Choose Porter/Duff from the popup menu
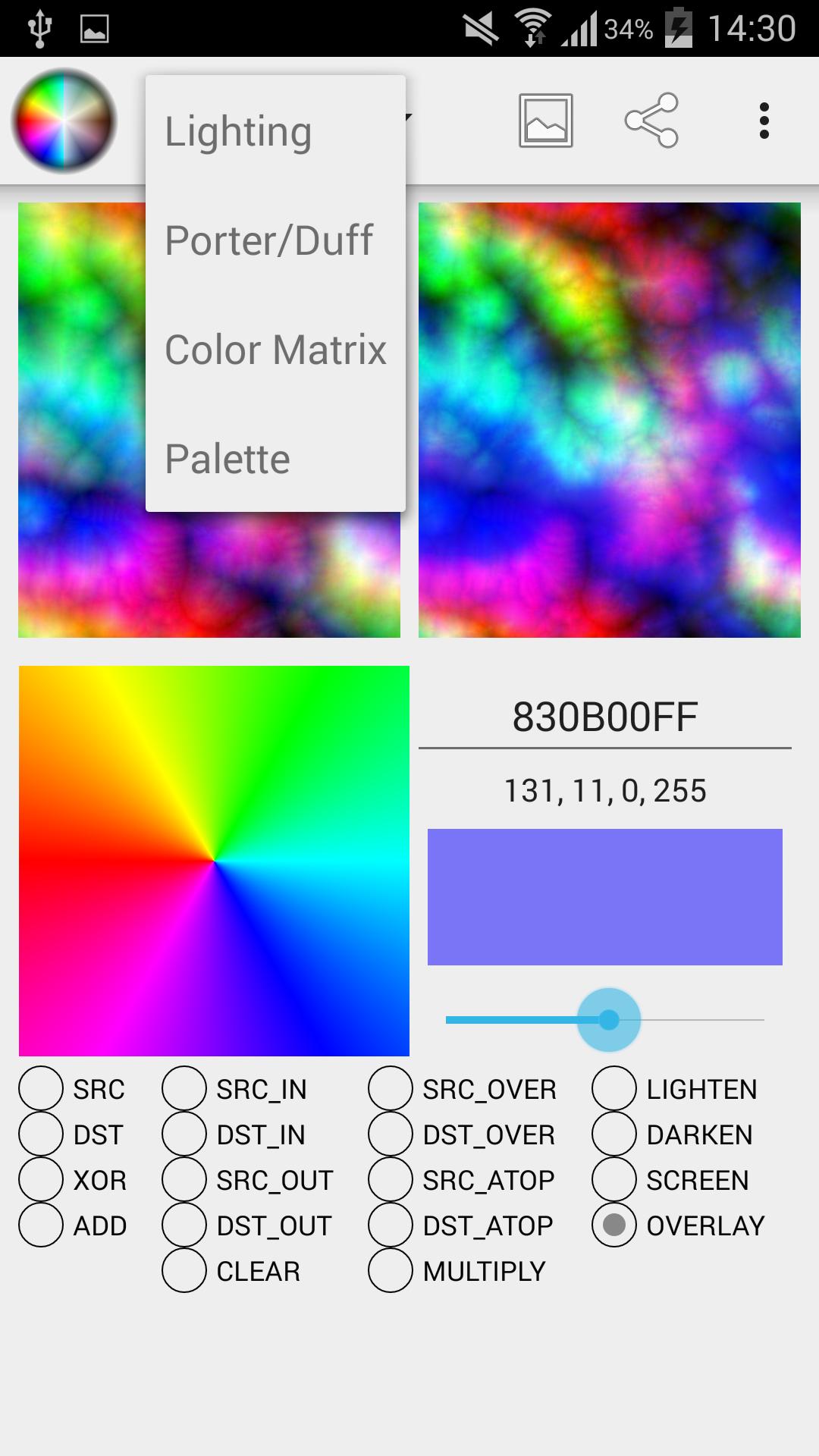819x1456 pixels. [269, 240]
